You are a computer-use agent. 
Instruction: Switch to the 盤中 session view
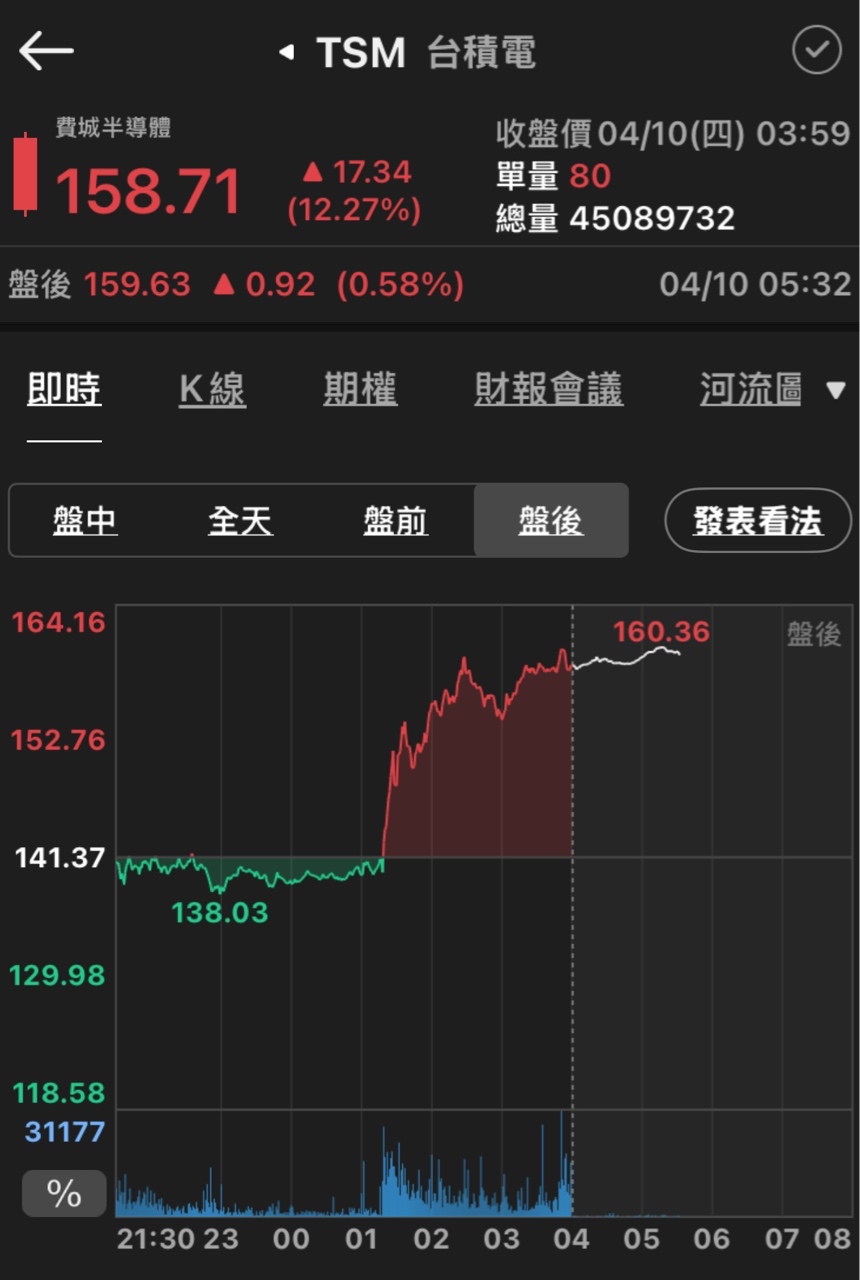click(x=86, y=520)
